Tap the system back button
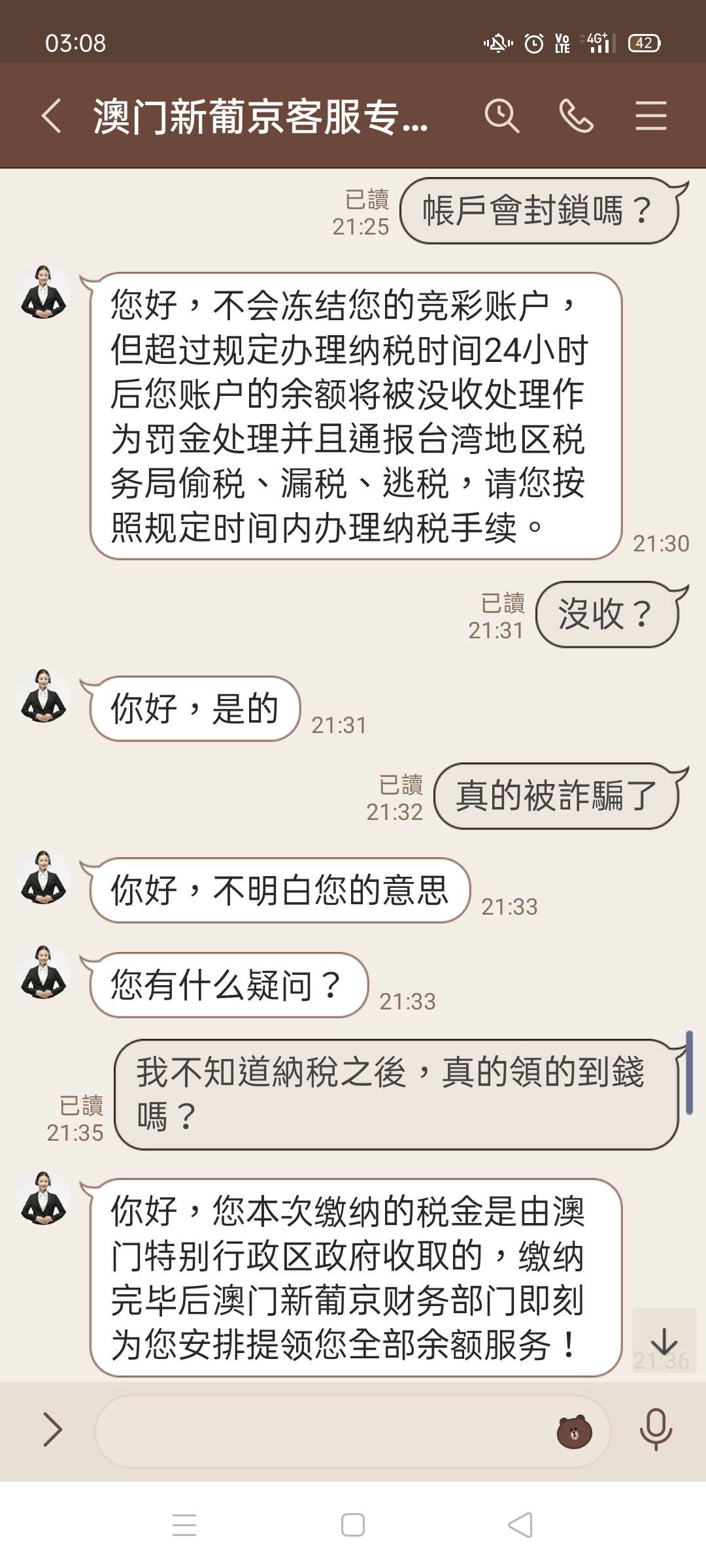This screenshot has width=706, height=1568. point(520,1526)
